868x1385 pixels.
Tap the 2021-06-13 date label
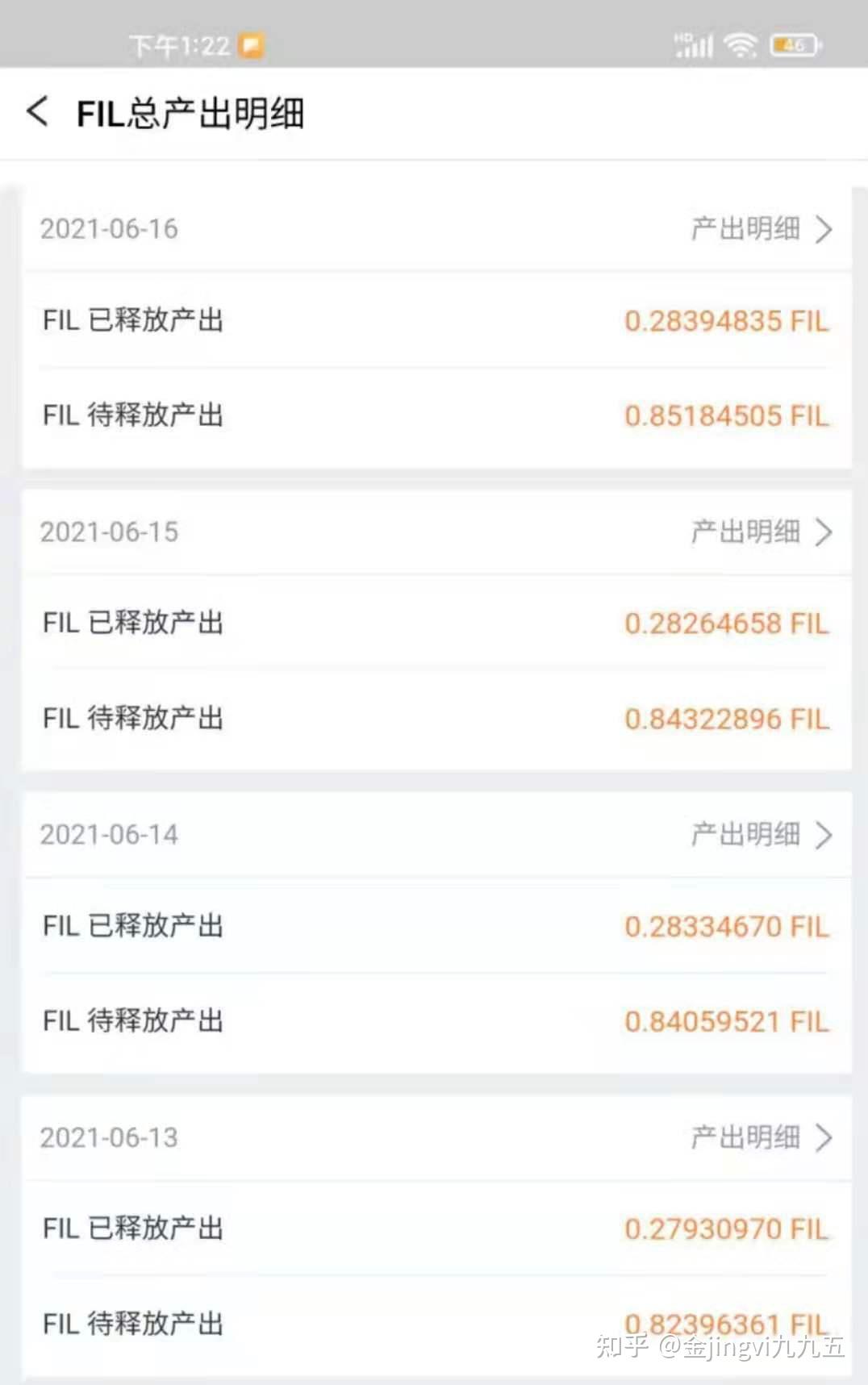[x=110, y=1138]
